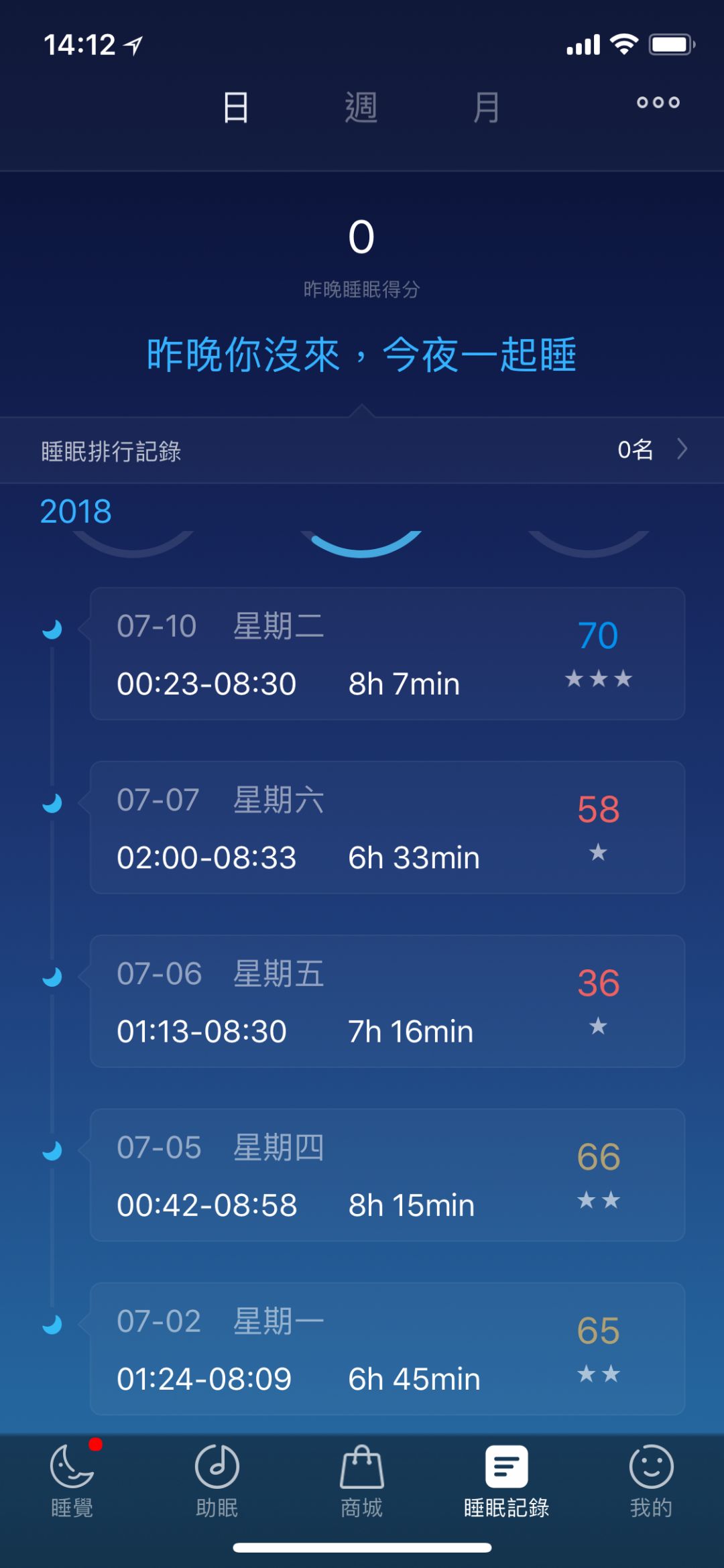The width and height of the screenshot is (724, 1568).
Task: Select the moon marker beside the 07-06 record
Action: 54,977
